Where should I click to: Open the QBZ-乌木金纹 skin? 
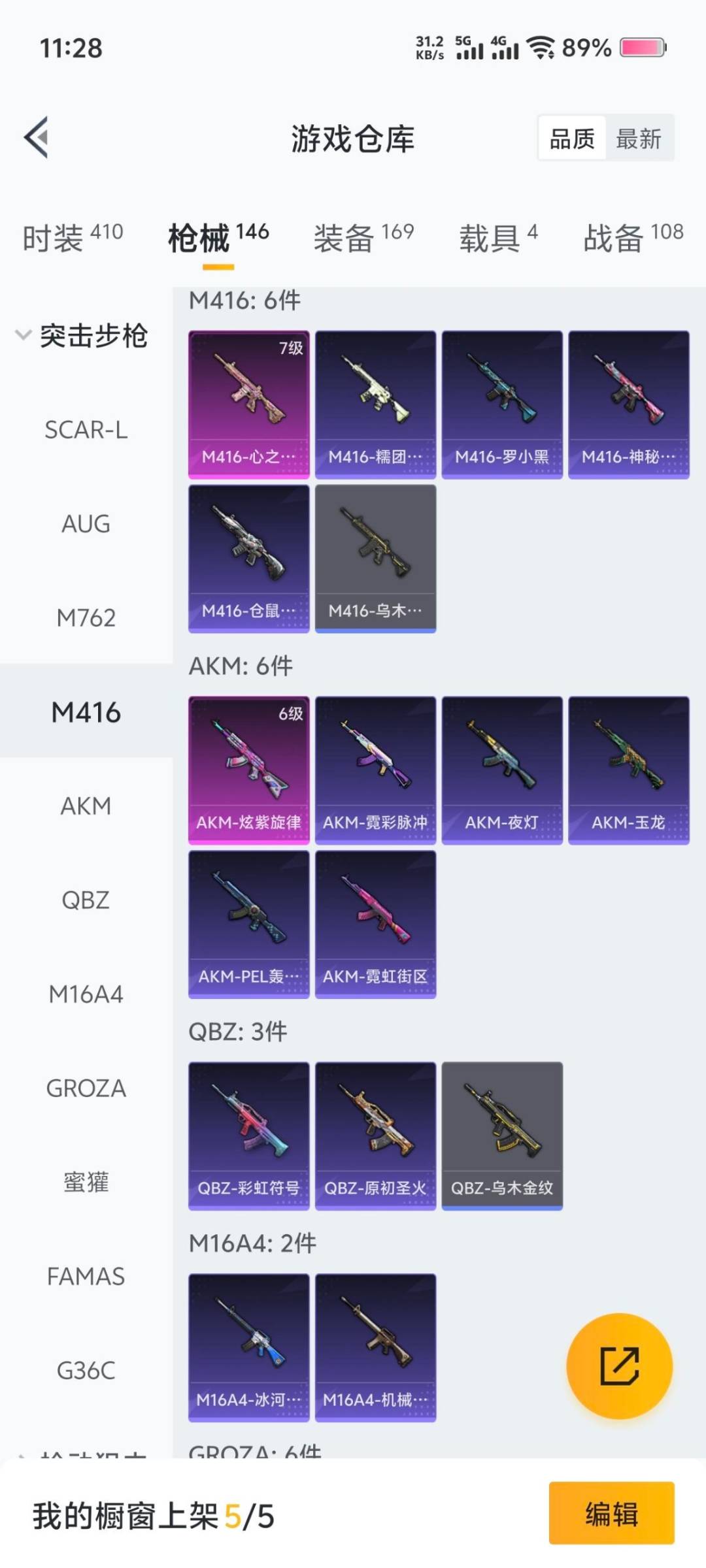click(x=502, y=1135)
